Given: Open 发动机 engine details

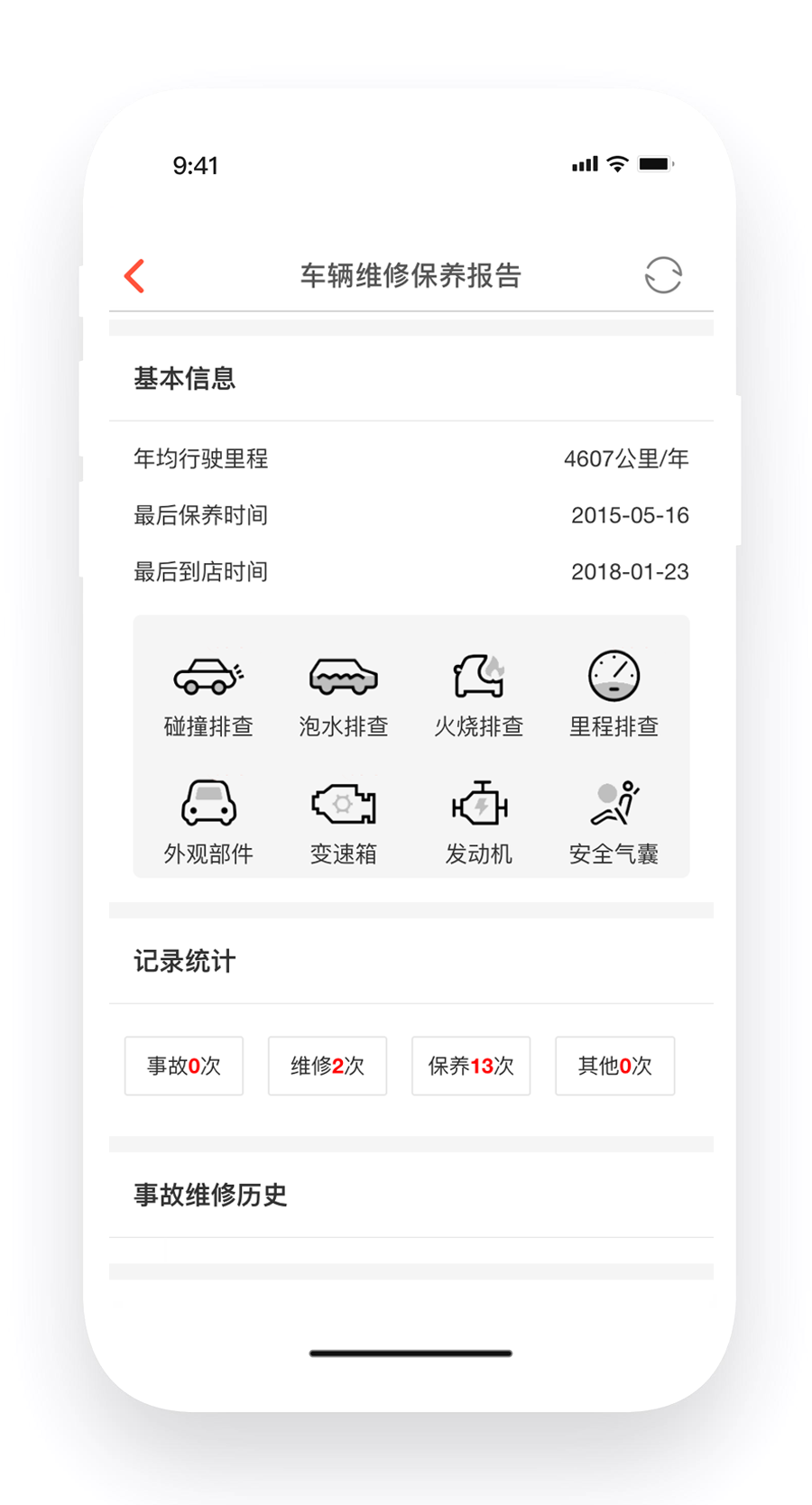Looking at the screenshot, I should pos(478,821).
